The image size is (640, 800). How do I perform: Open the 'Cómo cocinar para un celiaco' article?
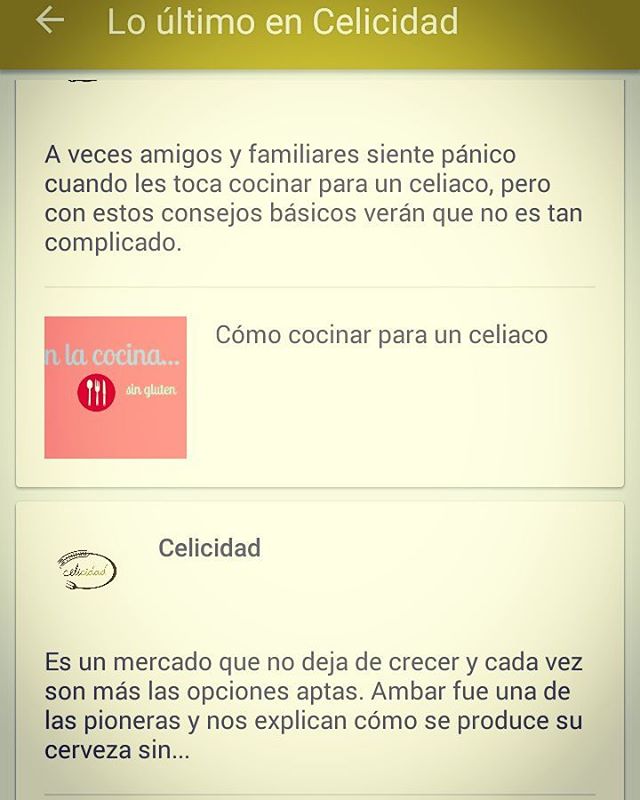[381, 336]
